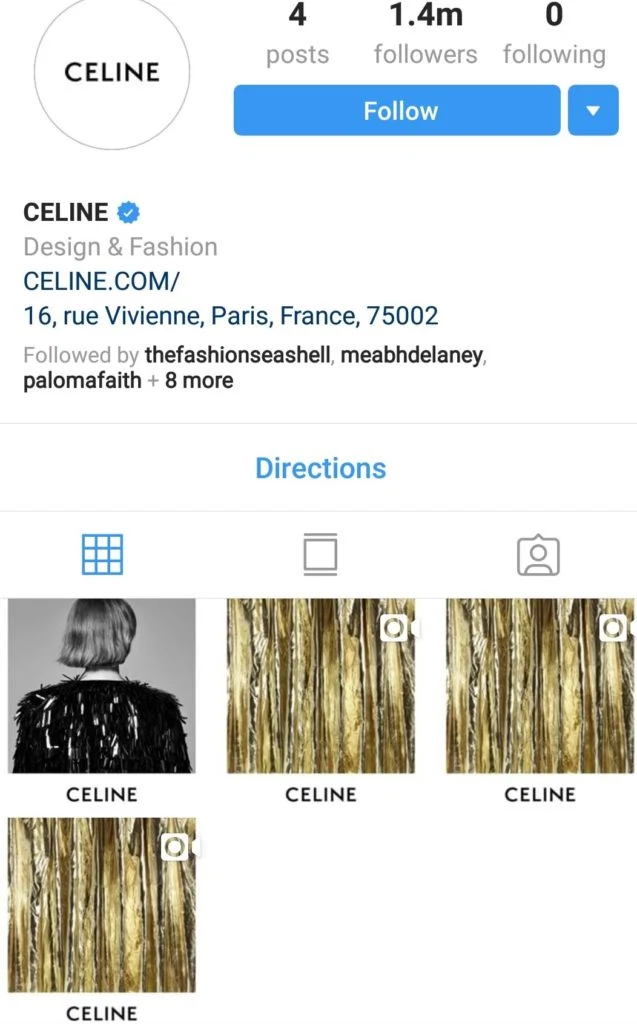Open the tagged photos tab
Image resolution: width=637 pixels, height=1024 pixels.
538,554
